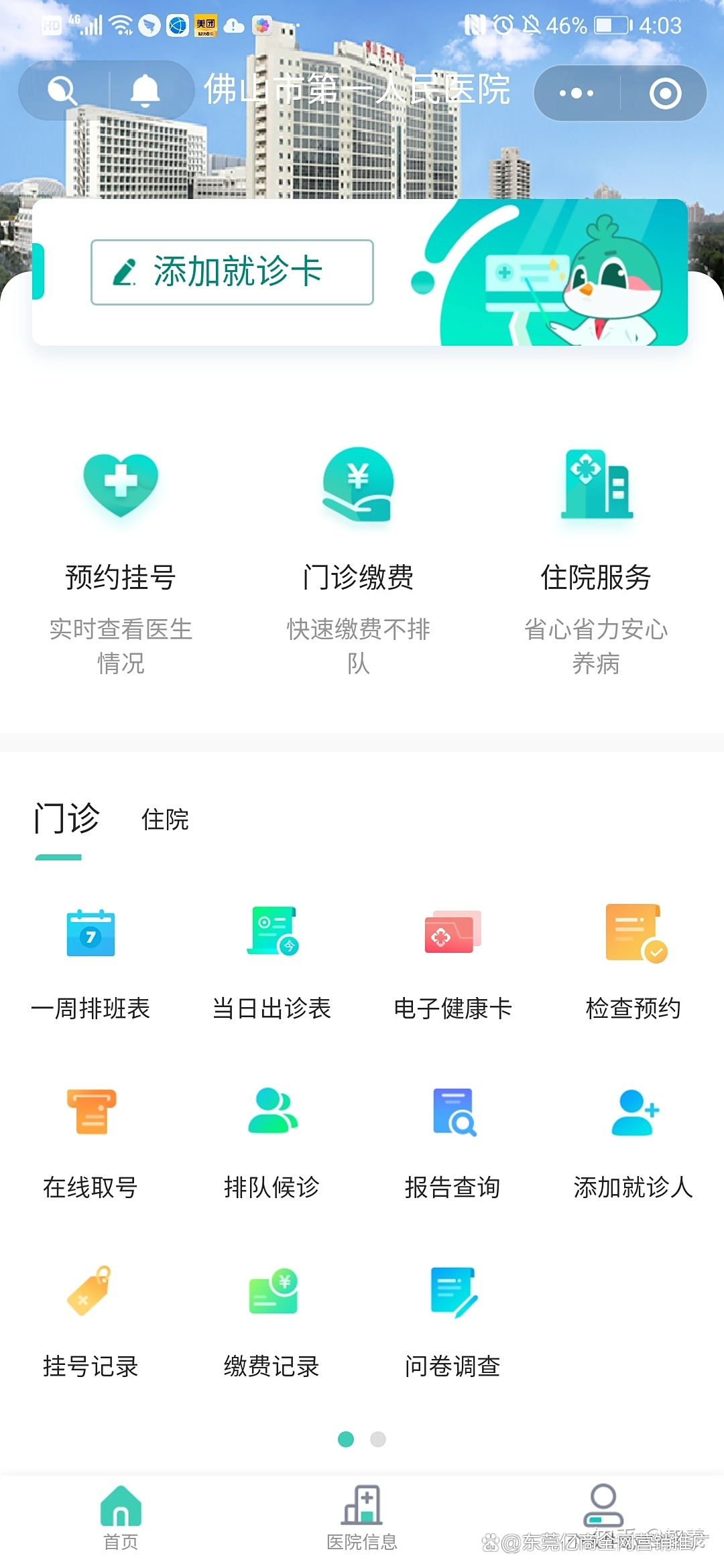Image resolution: width=724 pixels, height=1568 pixels.
Task: Select 在线取号 ticket icon
Action: tap(92, 1112)
